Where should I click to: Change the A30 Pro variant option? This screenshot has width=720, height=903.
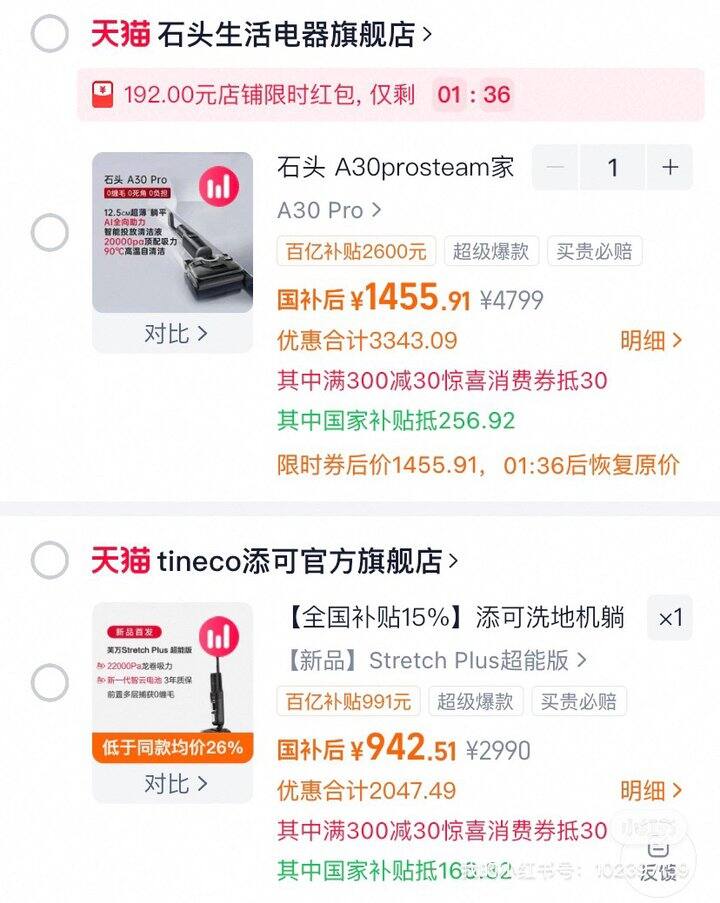[329, 210]
